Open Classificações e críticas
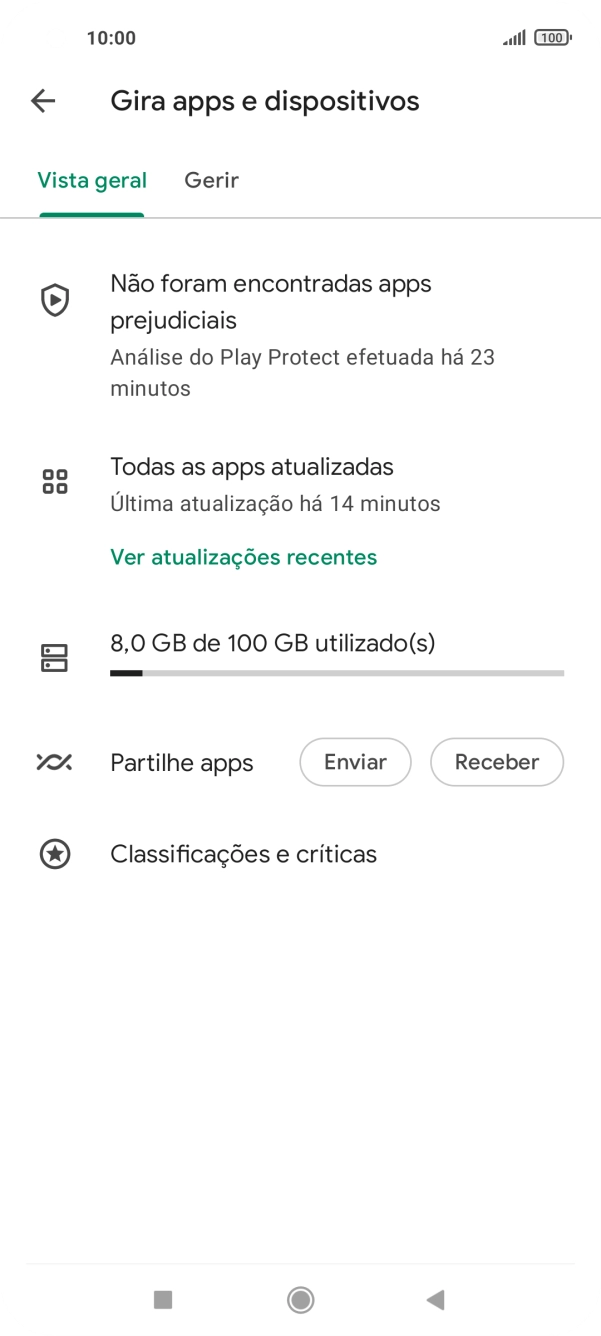This screenshot has width=601, height=1336. click(243, 854)
